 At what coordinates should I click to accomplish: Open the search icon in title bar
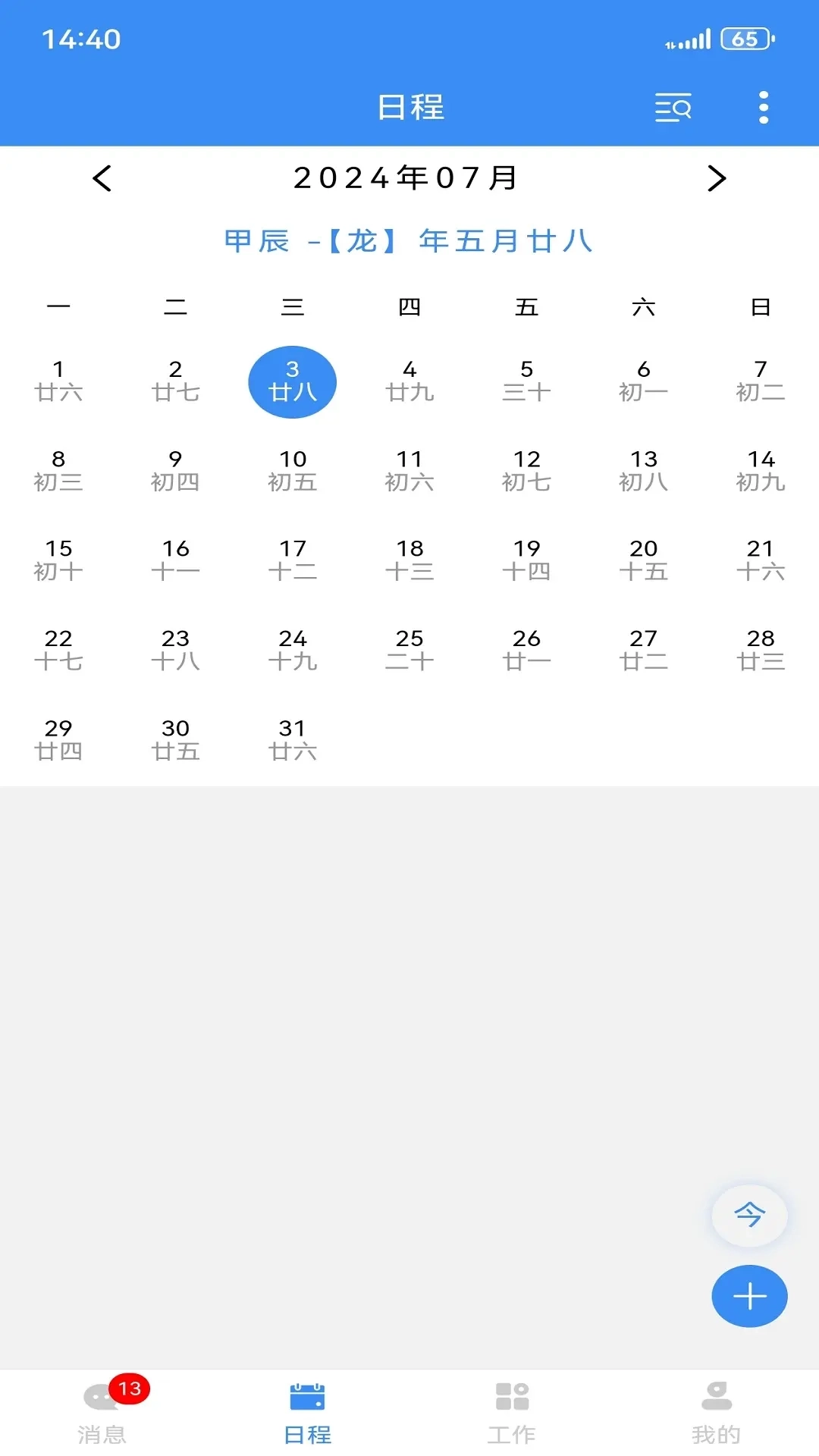(673, 107)
